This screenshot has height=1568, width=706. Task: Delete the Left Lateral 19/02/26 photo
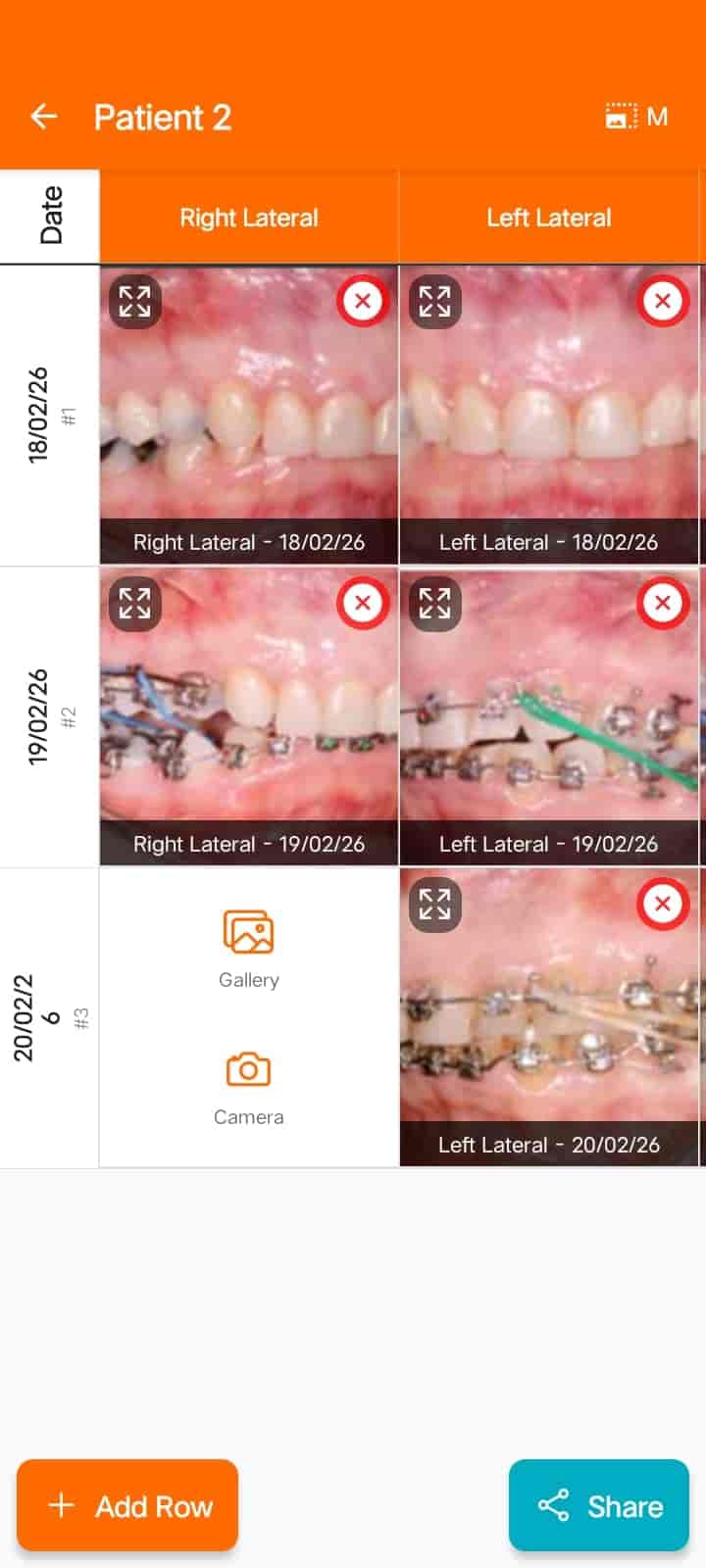pos(663,604)
